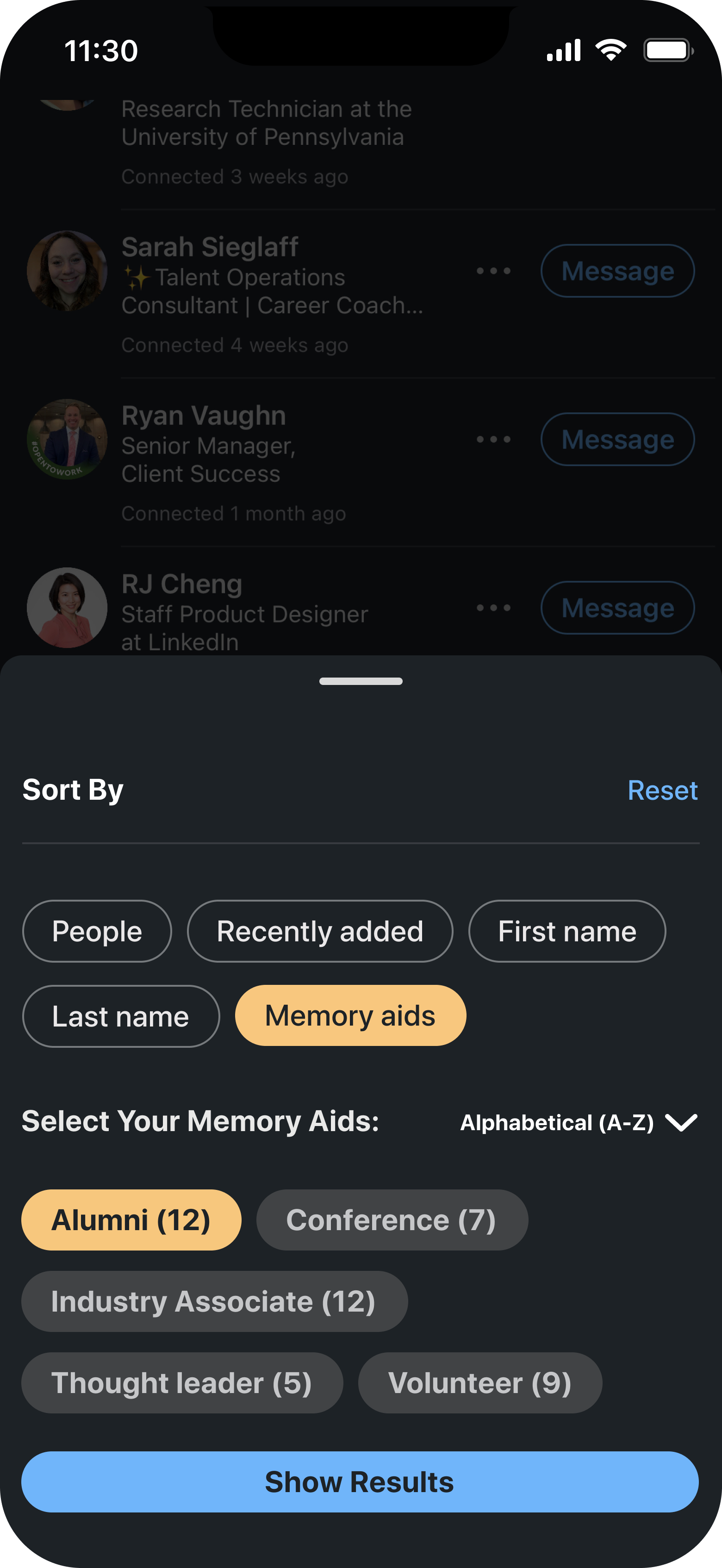Choose the First name sort chip
Screen dimensions: 722x1568
pos(567,931)
